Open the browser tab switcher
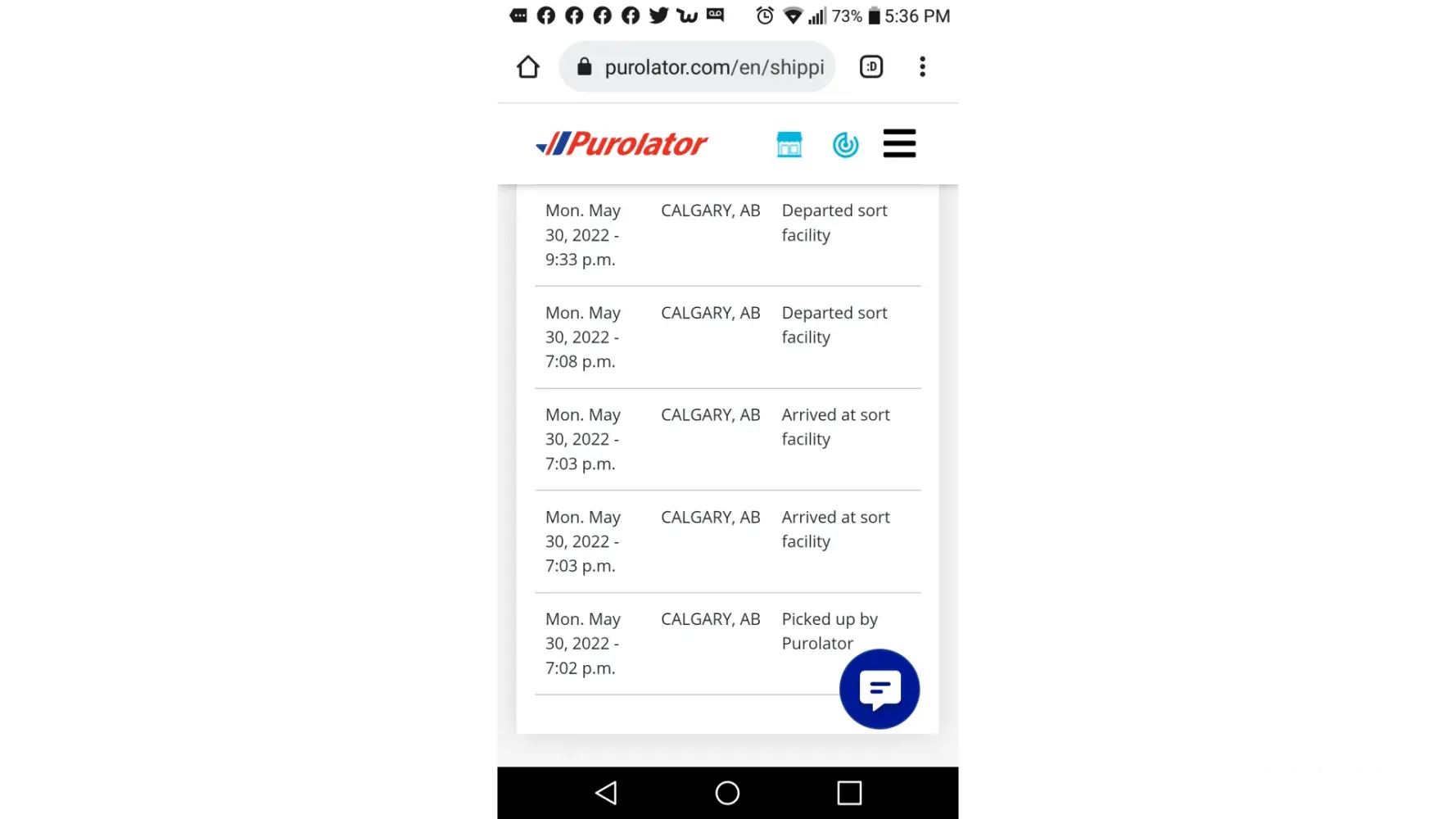The width and height of the screenshot is (1456, 819). pyautogui.click(x=871, y=67)
